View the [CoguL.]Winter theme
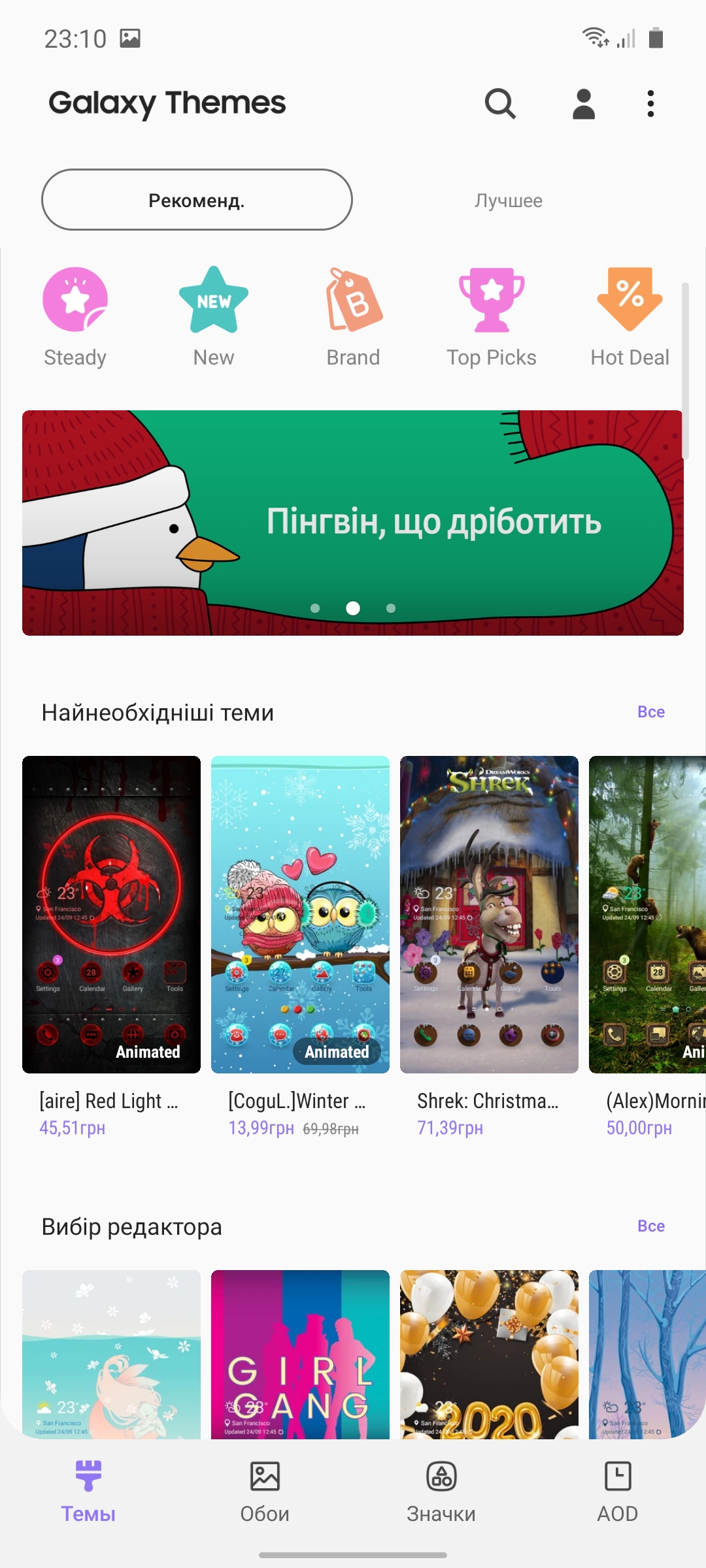Image resolution: width=706 pixels, height=1568 pixels. pyautogui.click(x=300, y=915)
